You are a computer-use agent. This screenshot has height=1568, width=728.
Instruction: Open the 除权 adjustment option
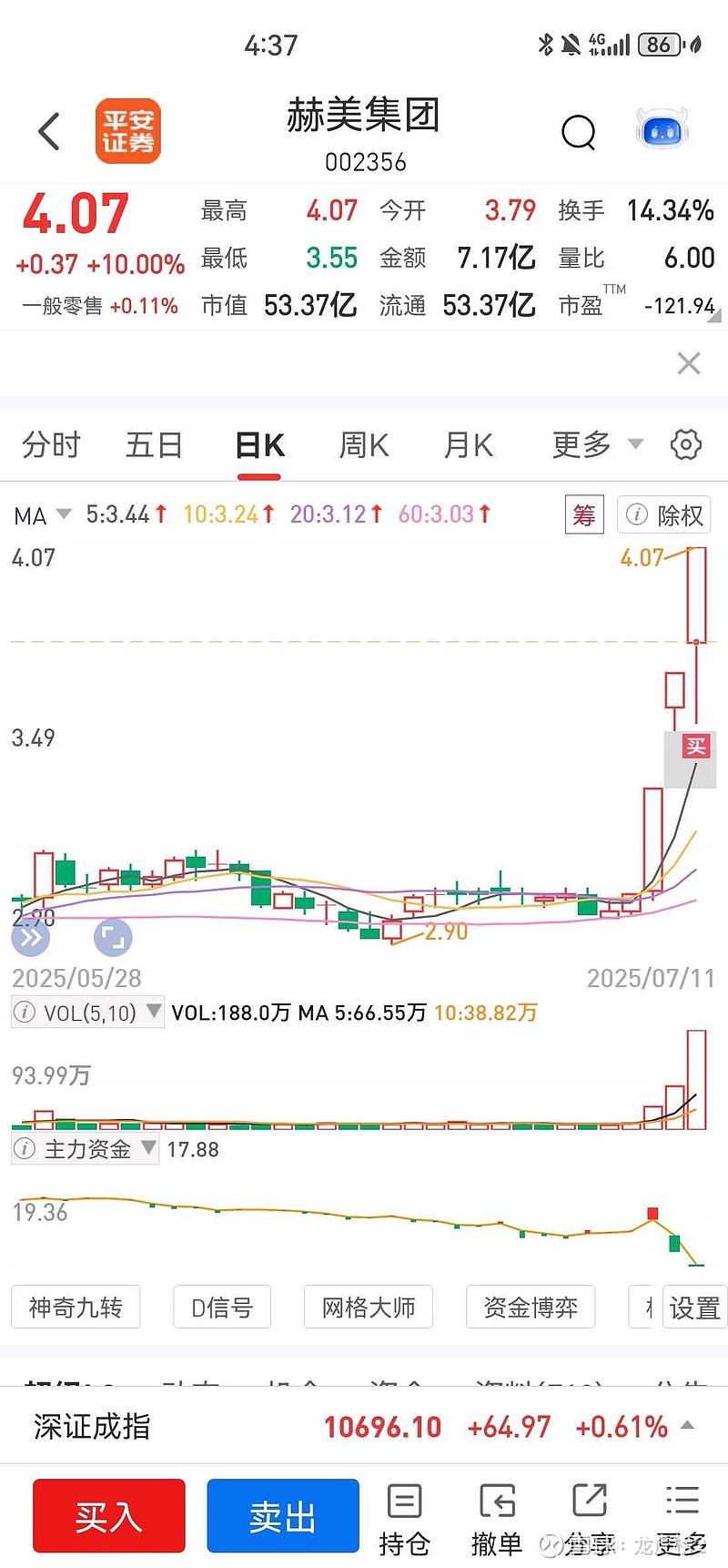click(x=664, y=515)
